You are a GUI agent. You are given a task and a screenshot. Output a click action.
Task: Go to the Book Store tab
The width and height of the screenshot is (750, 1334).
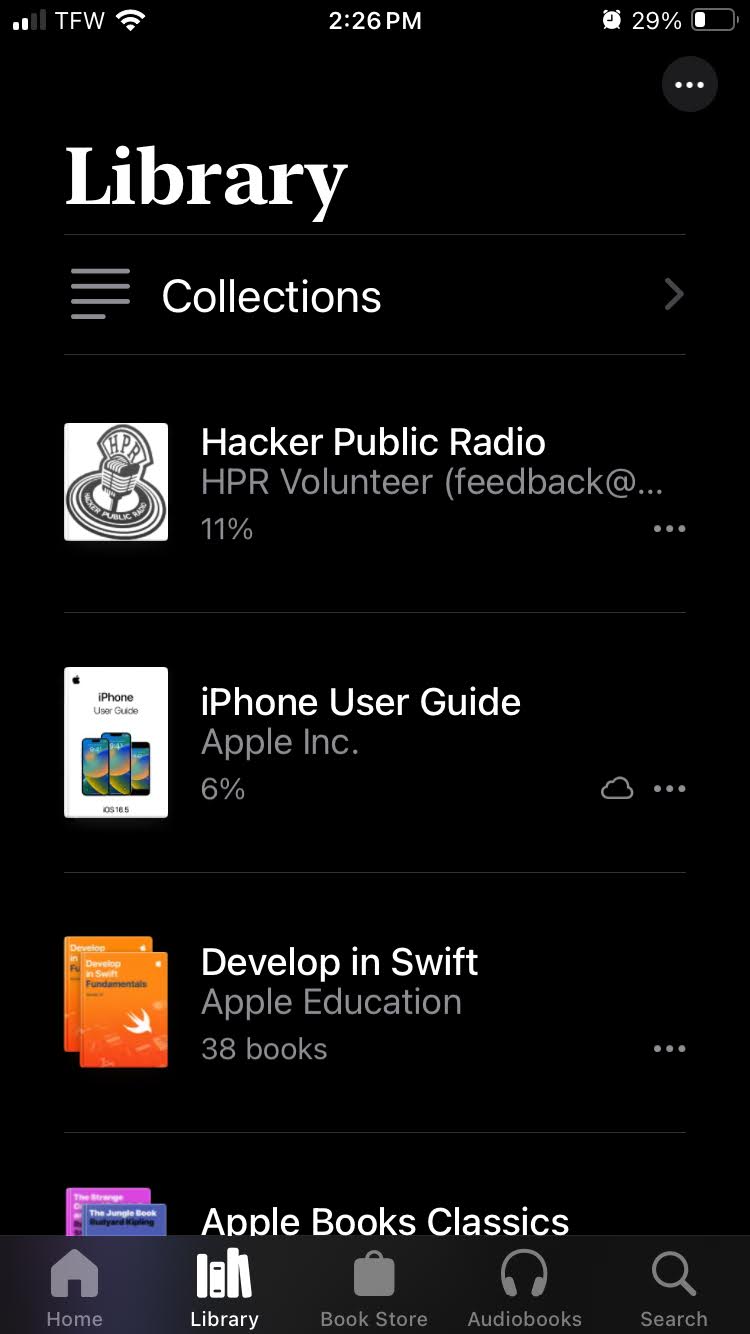click(x=374, y=1289)
